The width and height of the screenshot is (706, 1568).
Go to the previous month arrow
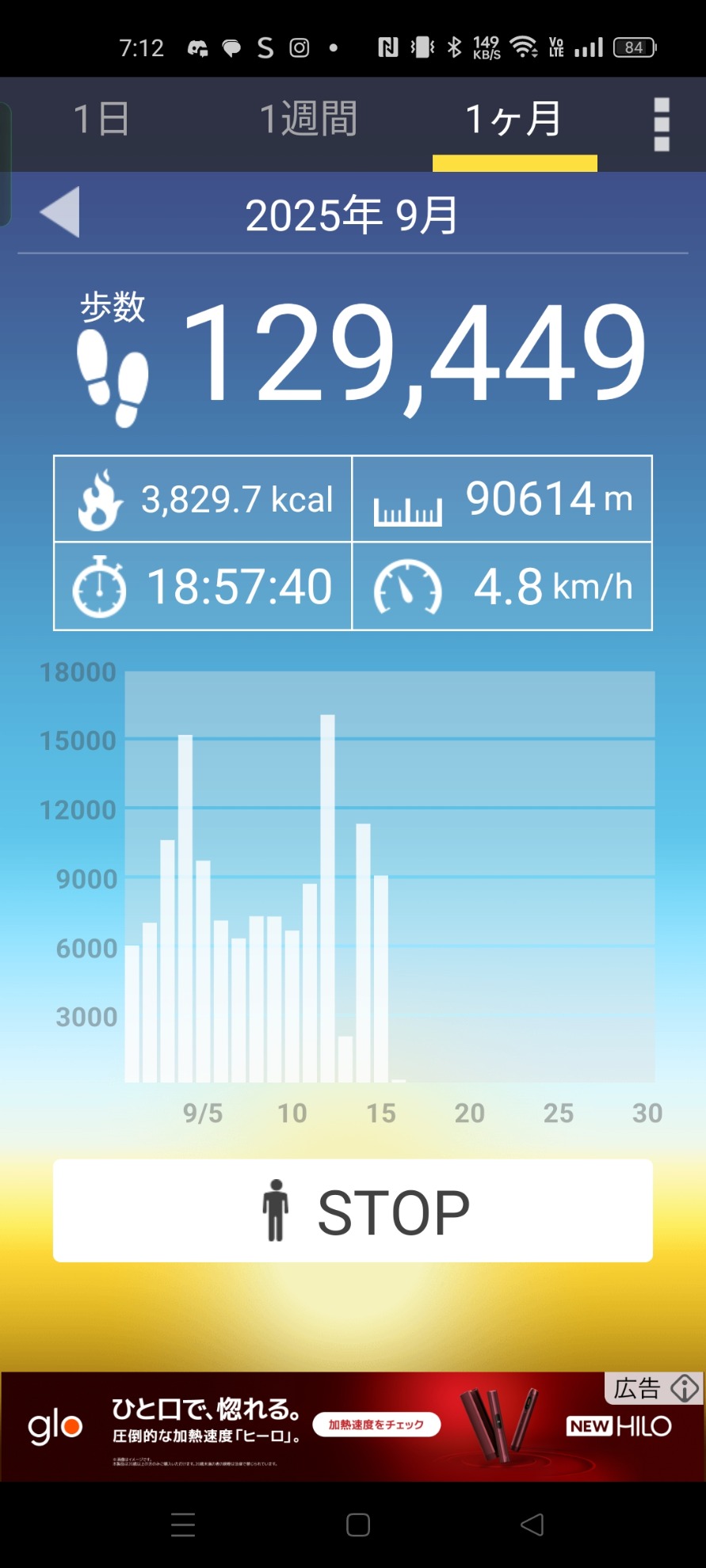pos(61,212)
